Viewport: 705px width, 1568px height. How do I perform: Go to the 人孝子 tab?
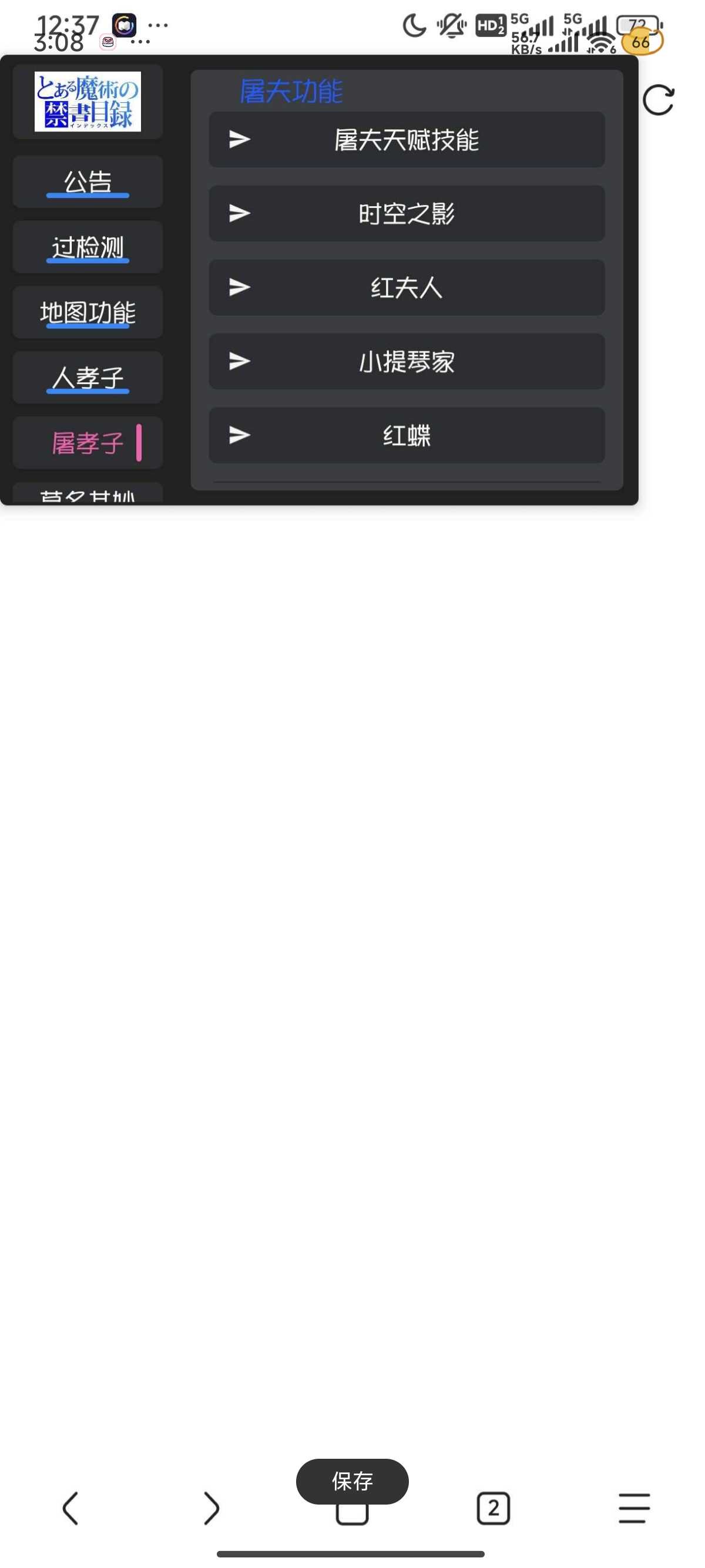pos(88,378)
